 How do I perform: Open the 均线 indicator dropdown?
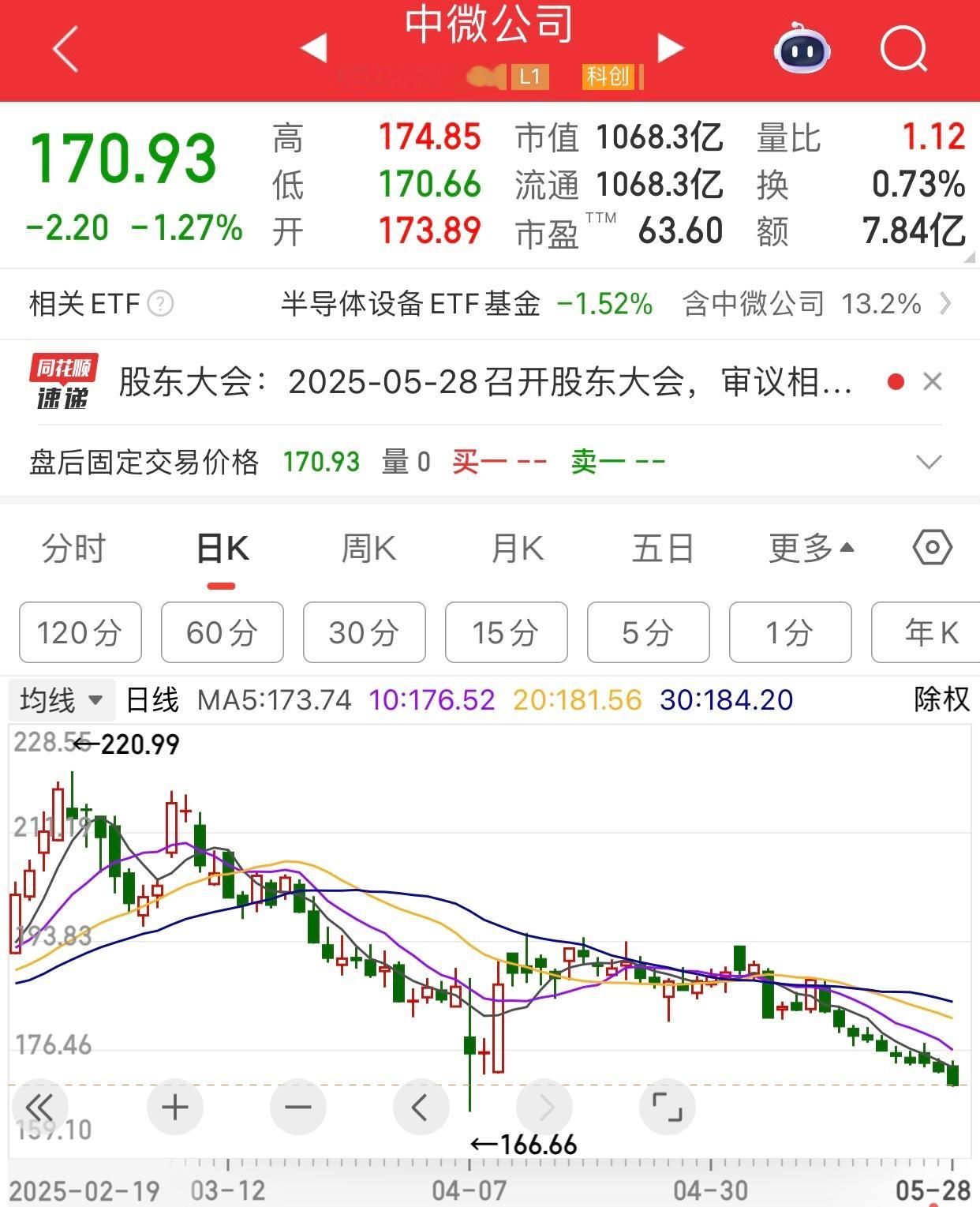click(x=62, y=700)
